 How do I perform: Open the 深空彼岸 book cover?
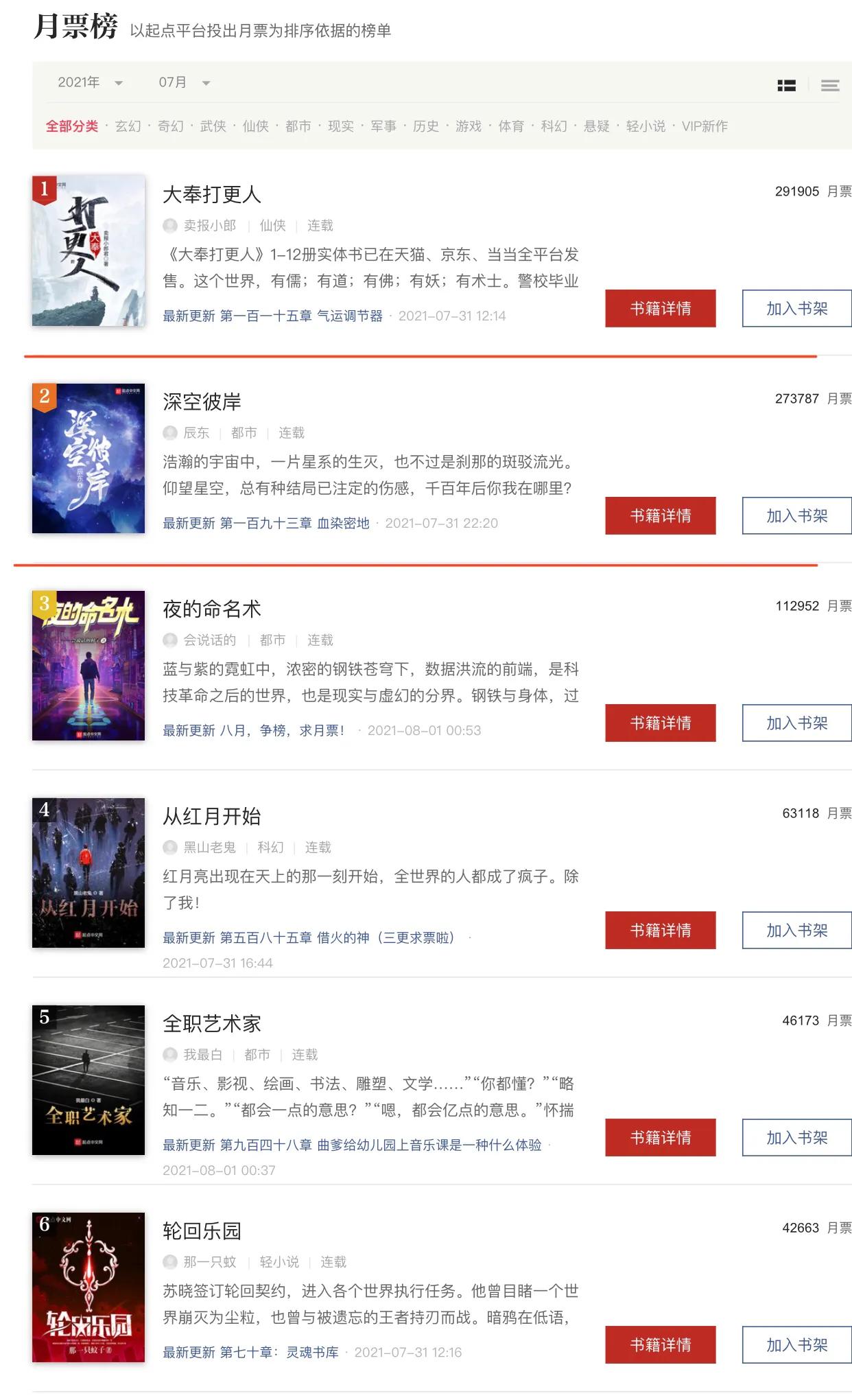88,458
